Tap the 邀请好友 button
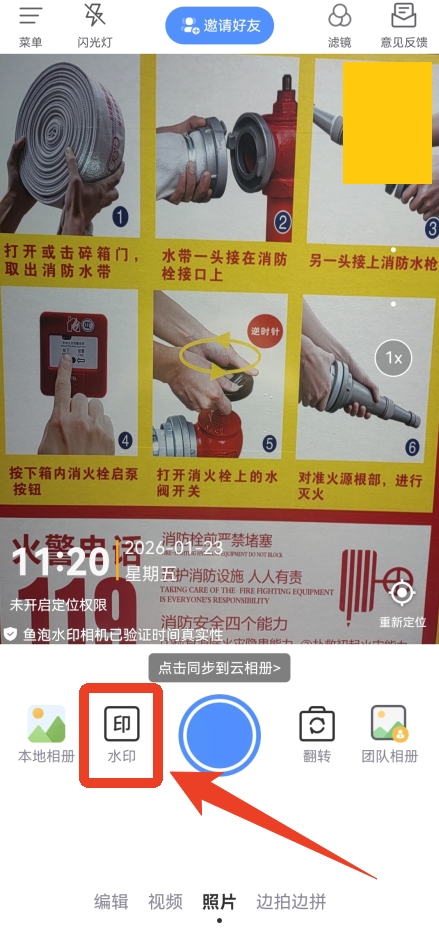Screen dimensions: 439x931 click(x=219, y=26)
